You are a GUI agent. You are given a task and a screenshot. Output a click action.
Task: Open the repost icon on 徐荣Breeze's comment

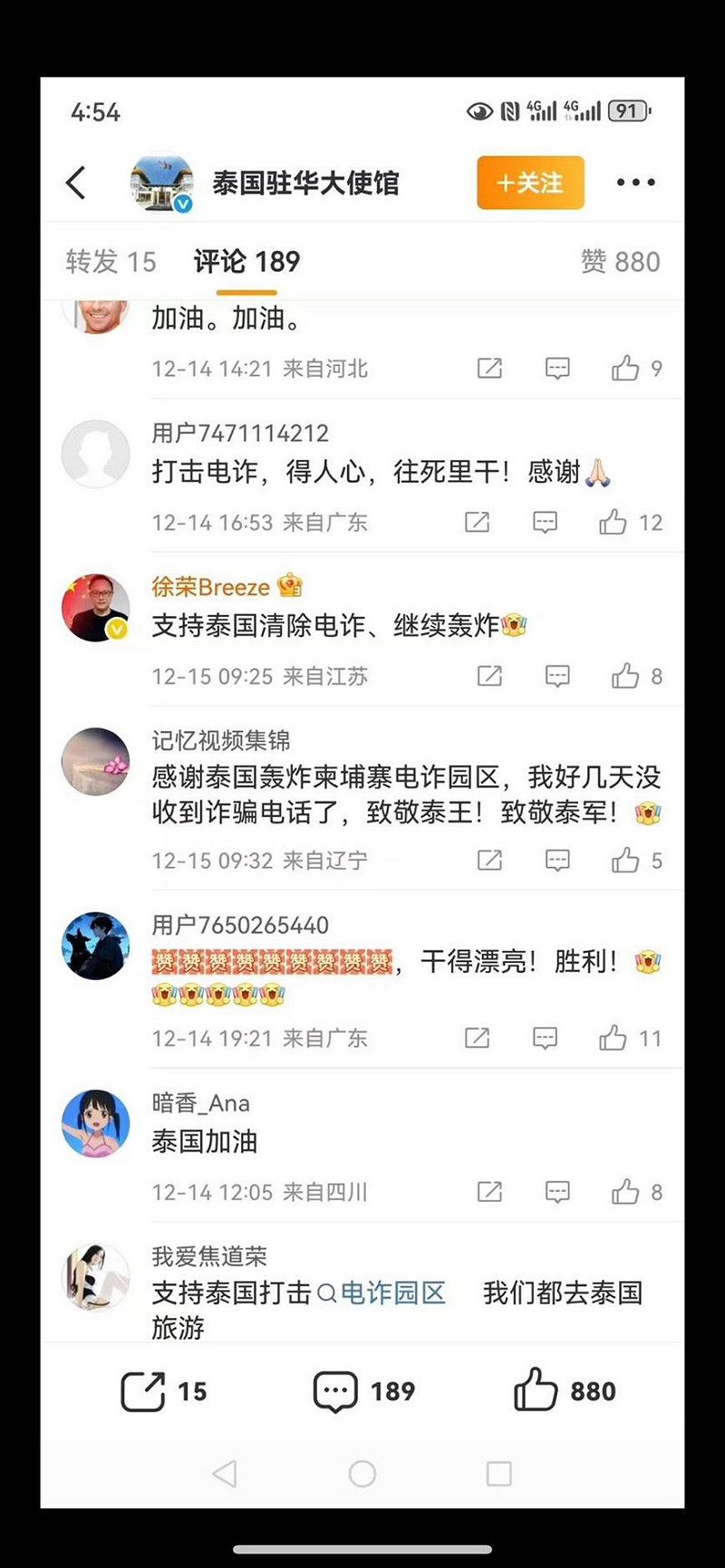pos(489,676)
